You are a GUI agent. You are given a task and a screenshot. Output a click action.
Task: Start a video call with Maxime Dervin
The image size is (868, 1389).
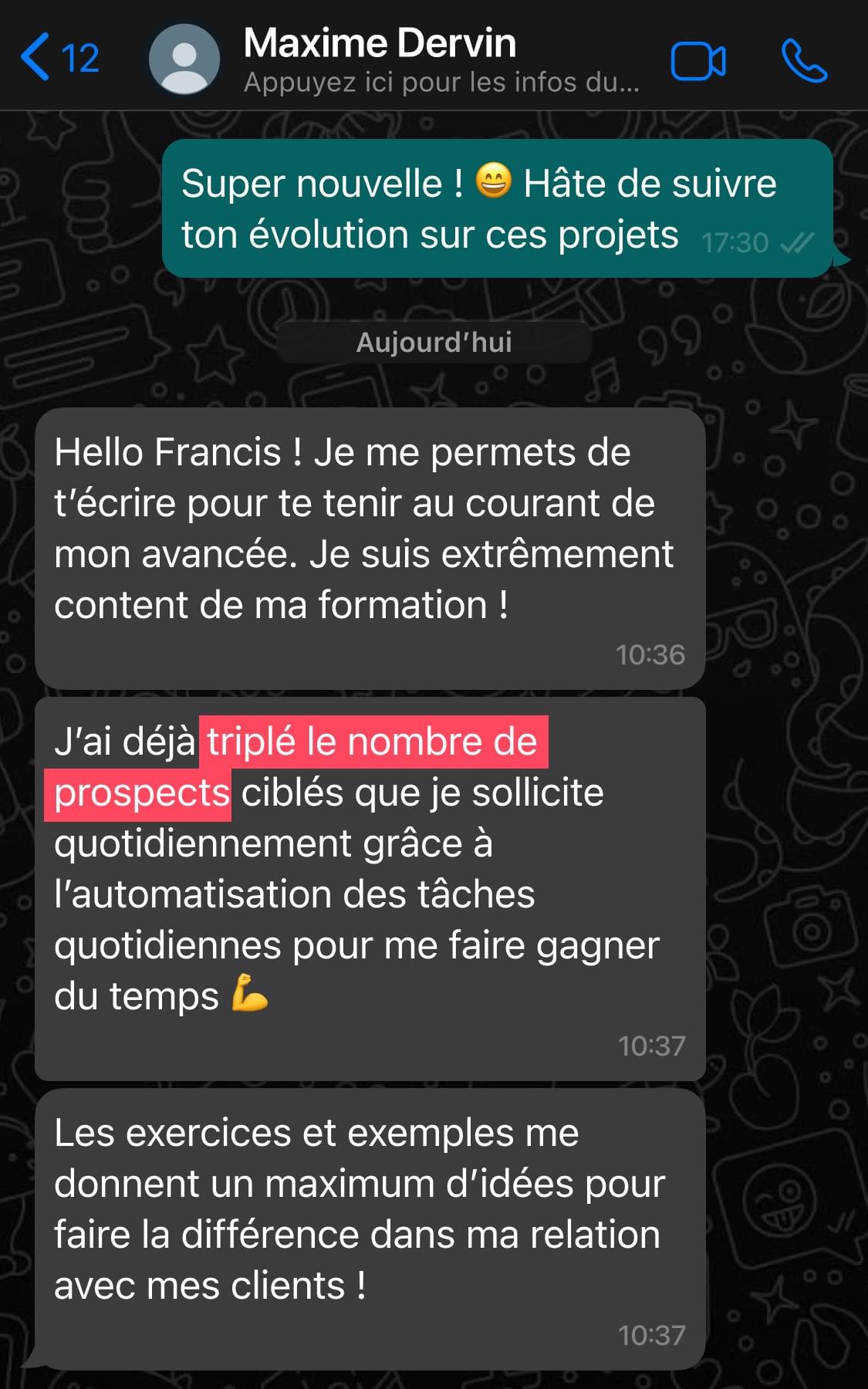point(697,61)
